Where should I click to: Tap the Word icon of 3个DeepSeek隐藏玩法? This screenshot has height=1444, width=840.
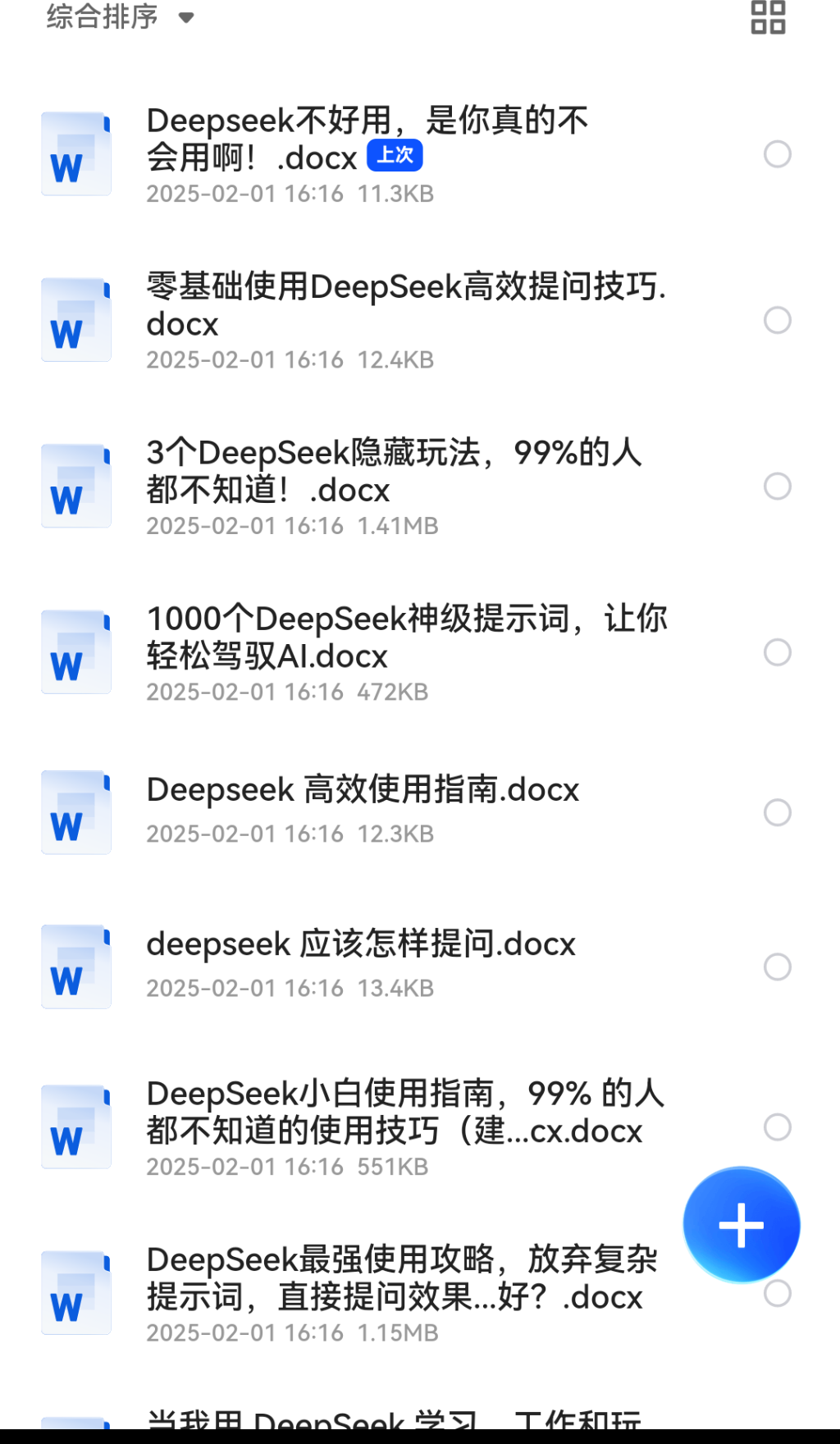(x=75, y=485)
